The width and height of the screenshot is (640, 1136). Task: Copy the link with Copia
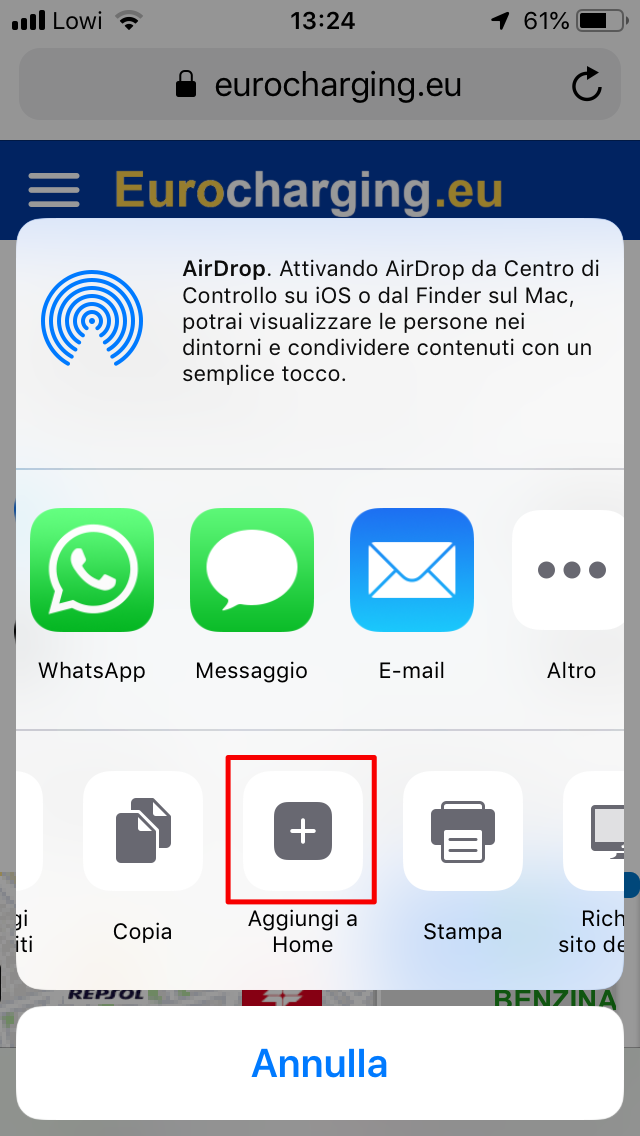pyautogui.click(x=142, y=830)
